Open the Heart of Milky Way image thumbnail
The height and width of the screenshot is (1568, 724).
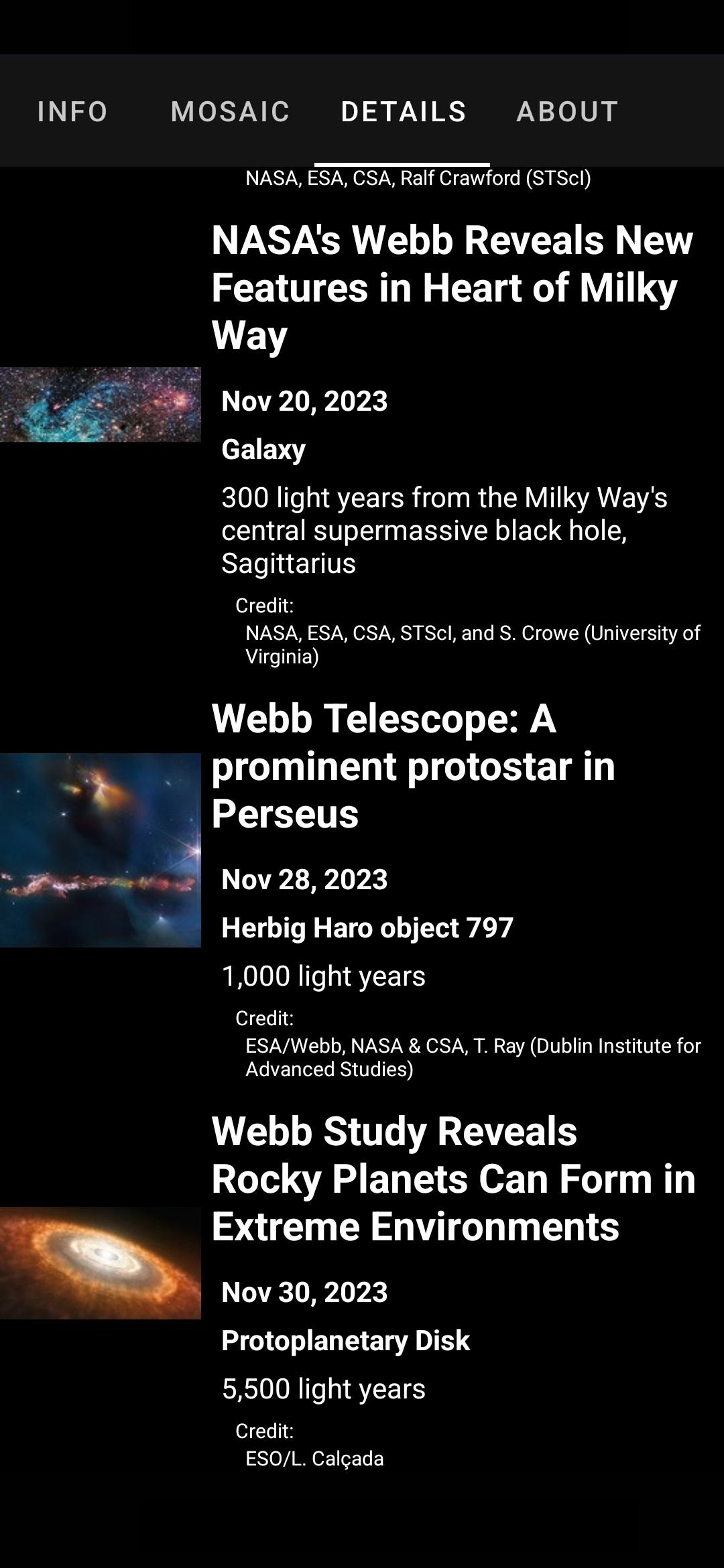(101, 404)
